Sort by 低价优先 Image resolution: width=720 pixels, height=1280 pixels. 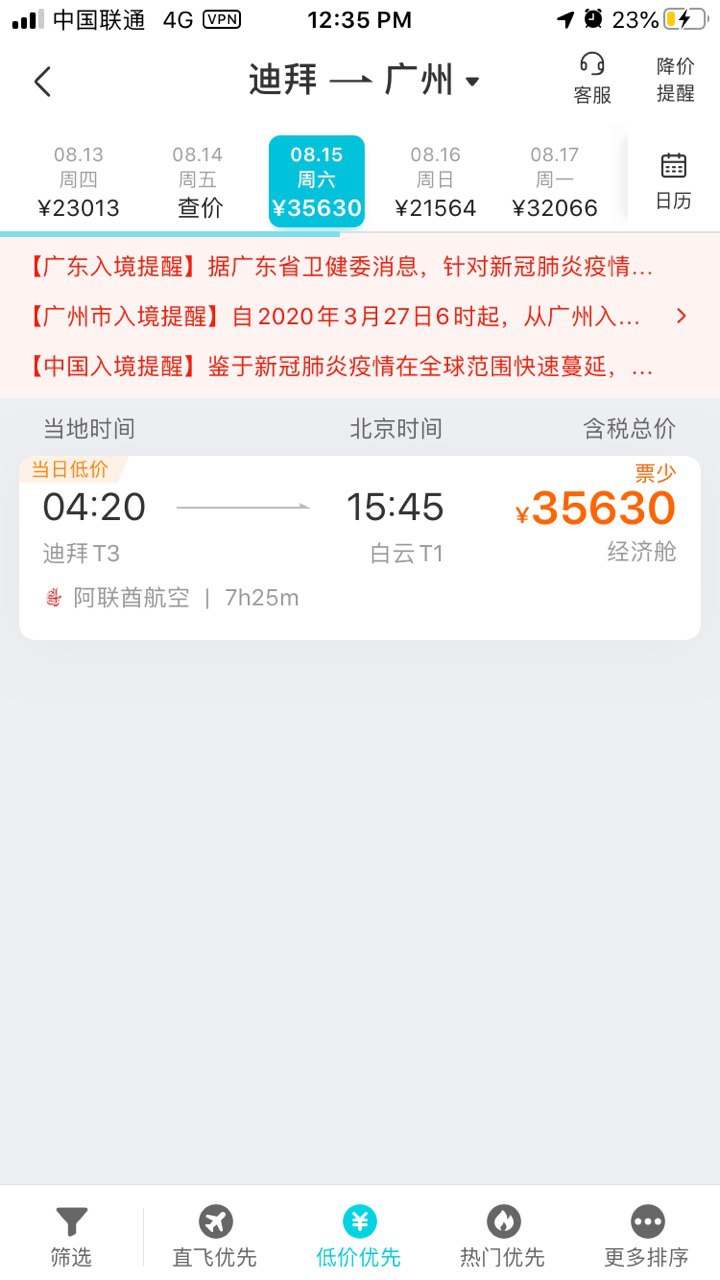pyautogui.click(x=359, y=1236)
